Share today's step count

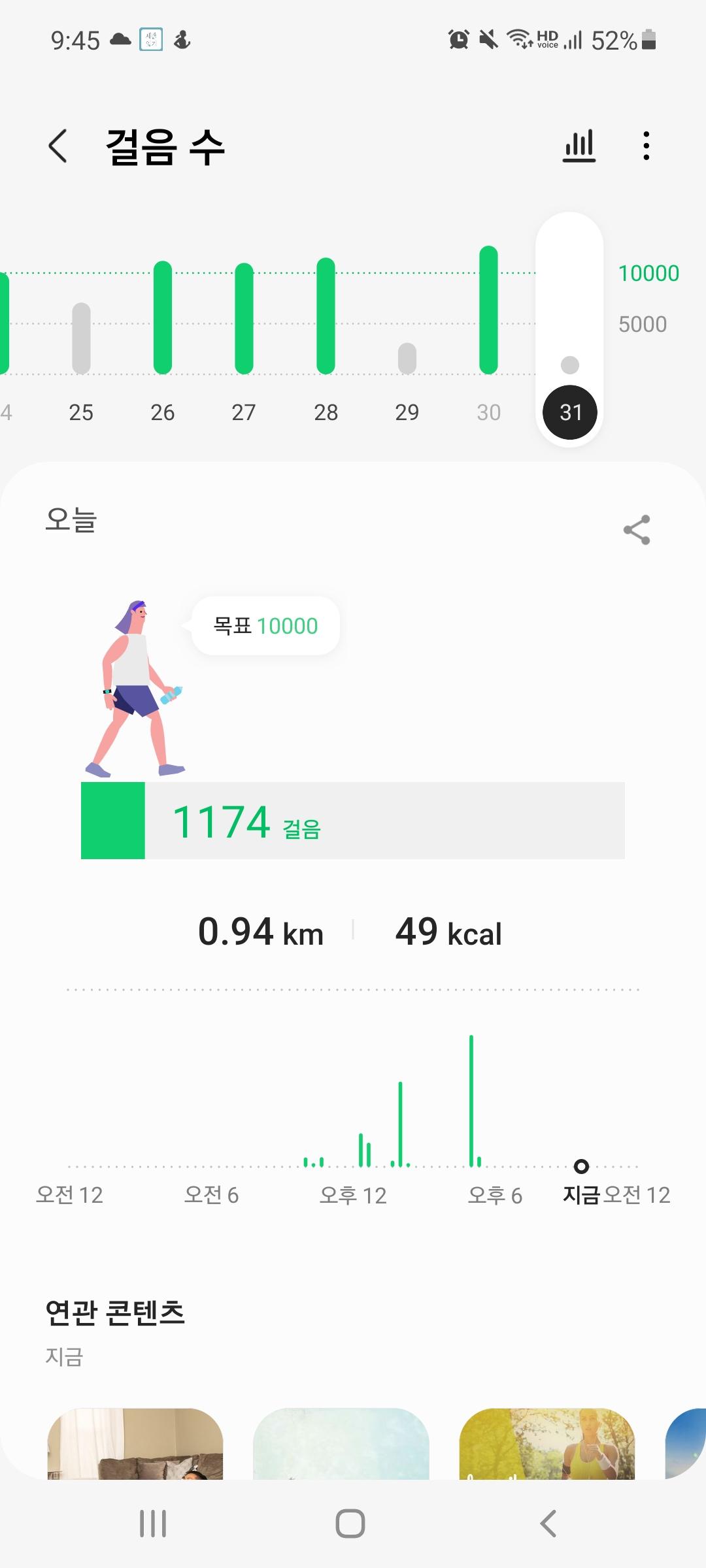637,529
